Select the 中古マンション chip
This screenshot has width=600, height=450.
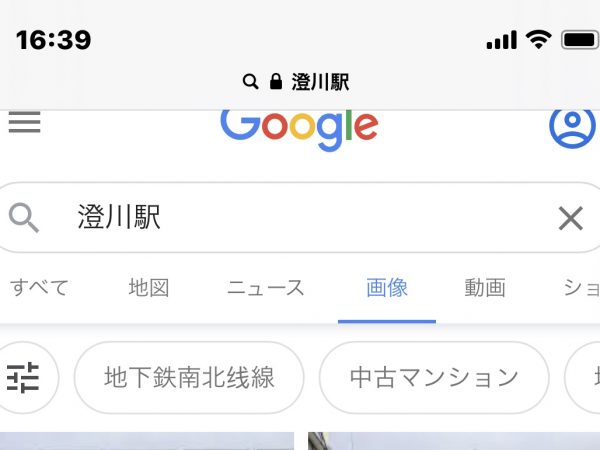click(x=434, y=378)
